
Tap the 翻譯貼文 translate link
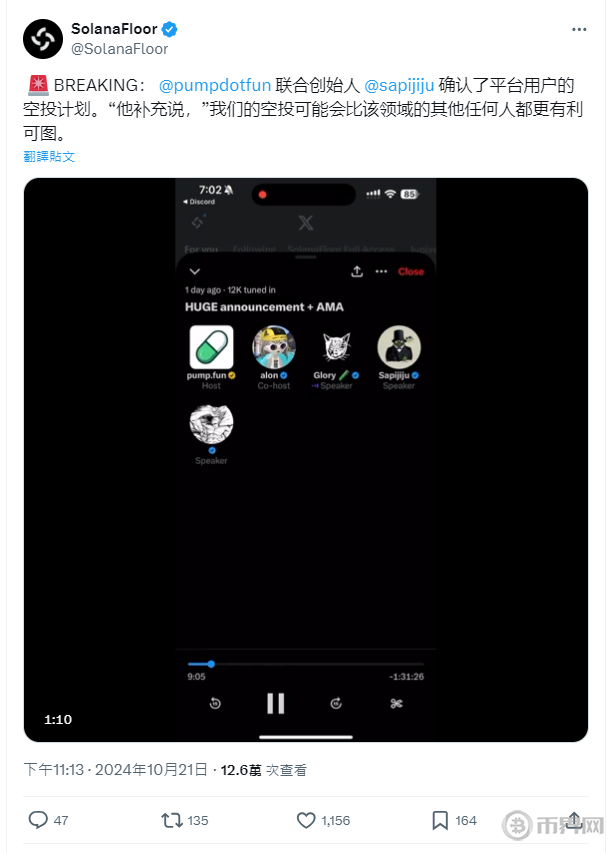pyautogui.click(x=49, y=157)
